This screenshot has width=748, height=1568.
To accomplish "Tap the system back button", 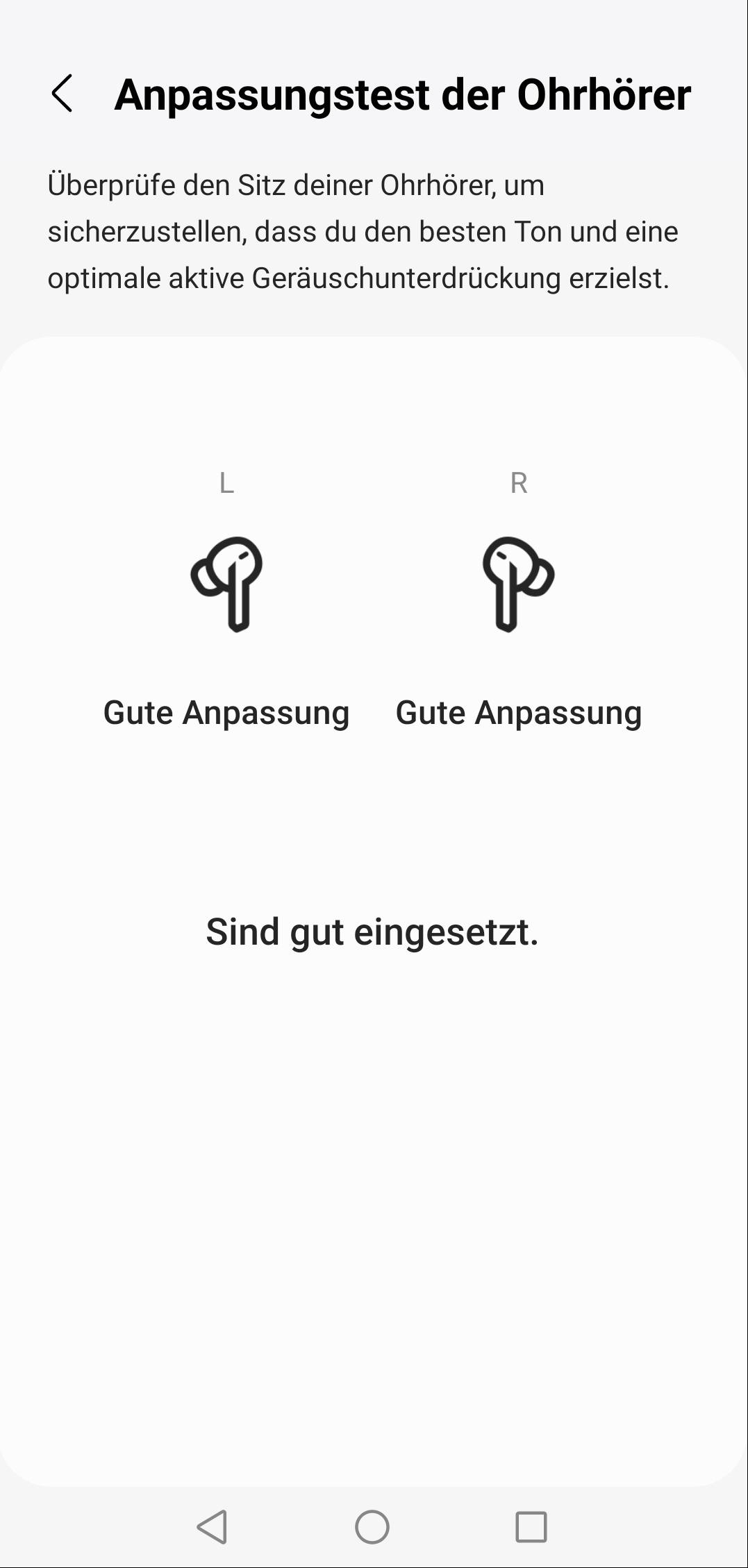I will [x=213, y=1526].
